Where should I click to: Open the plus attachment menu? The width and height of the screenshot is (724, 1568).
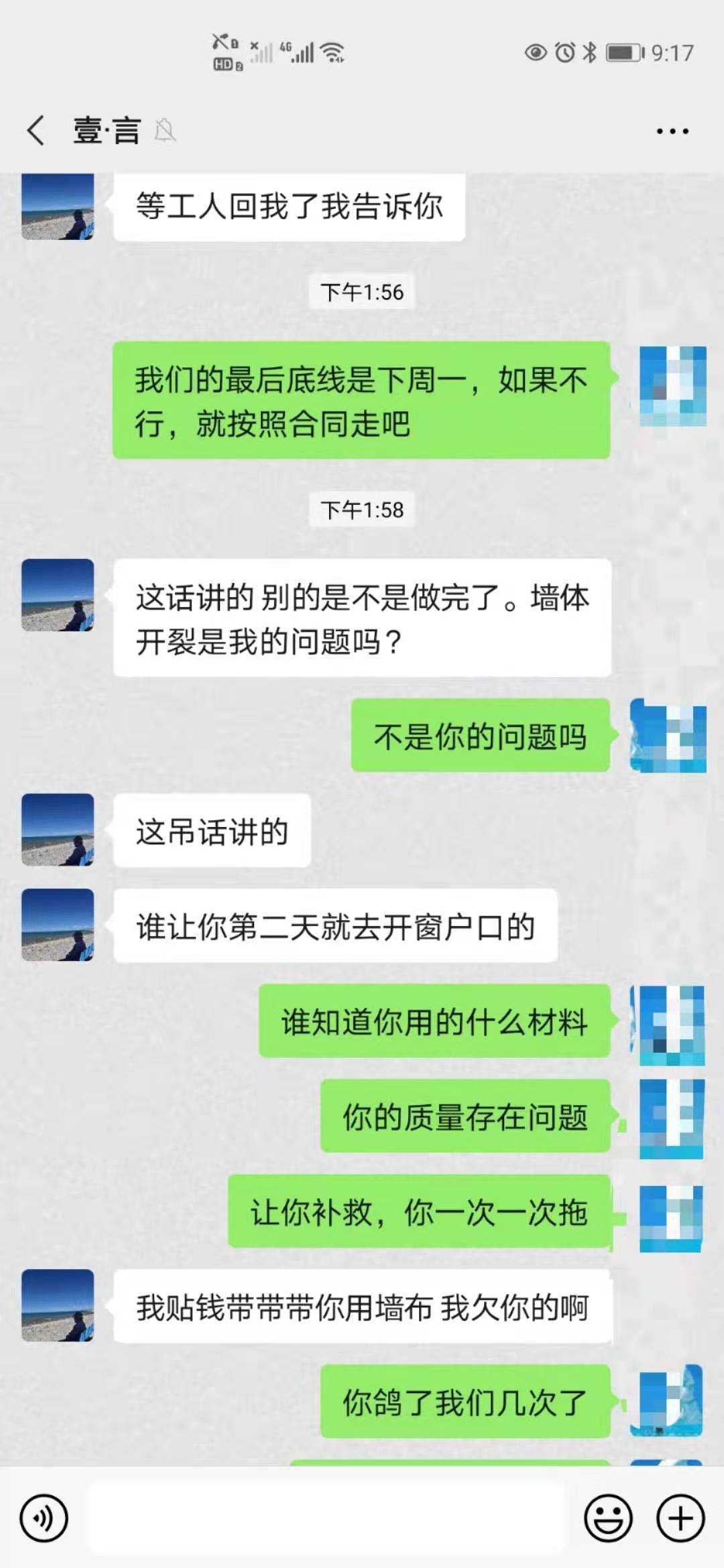(680, 1518)
